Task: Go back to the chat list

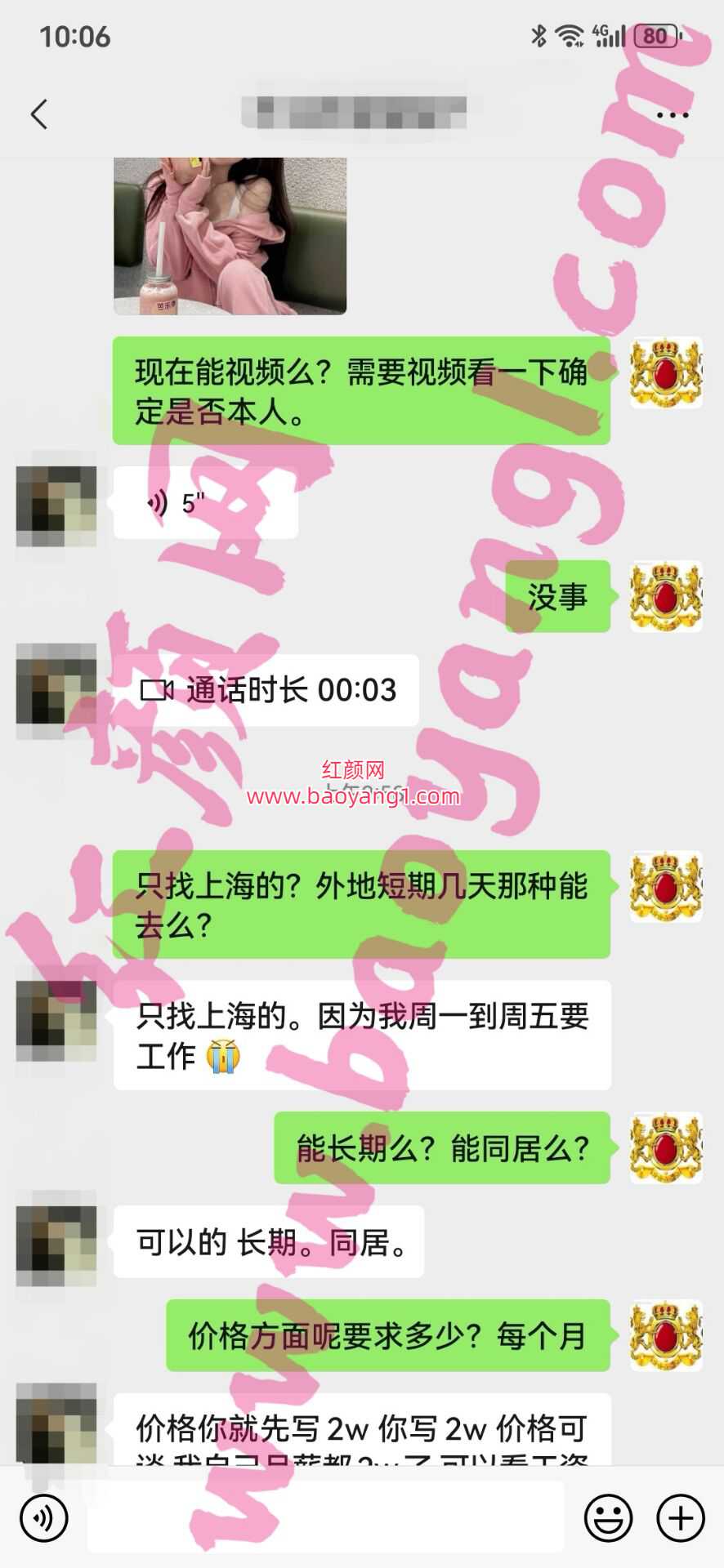Action: click(x=39, y=114)
